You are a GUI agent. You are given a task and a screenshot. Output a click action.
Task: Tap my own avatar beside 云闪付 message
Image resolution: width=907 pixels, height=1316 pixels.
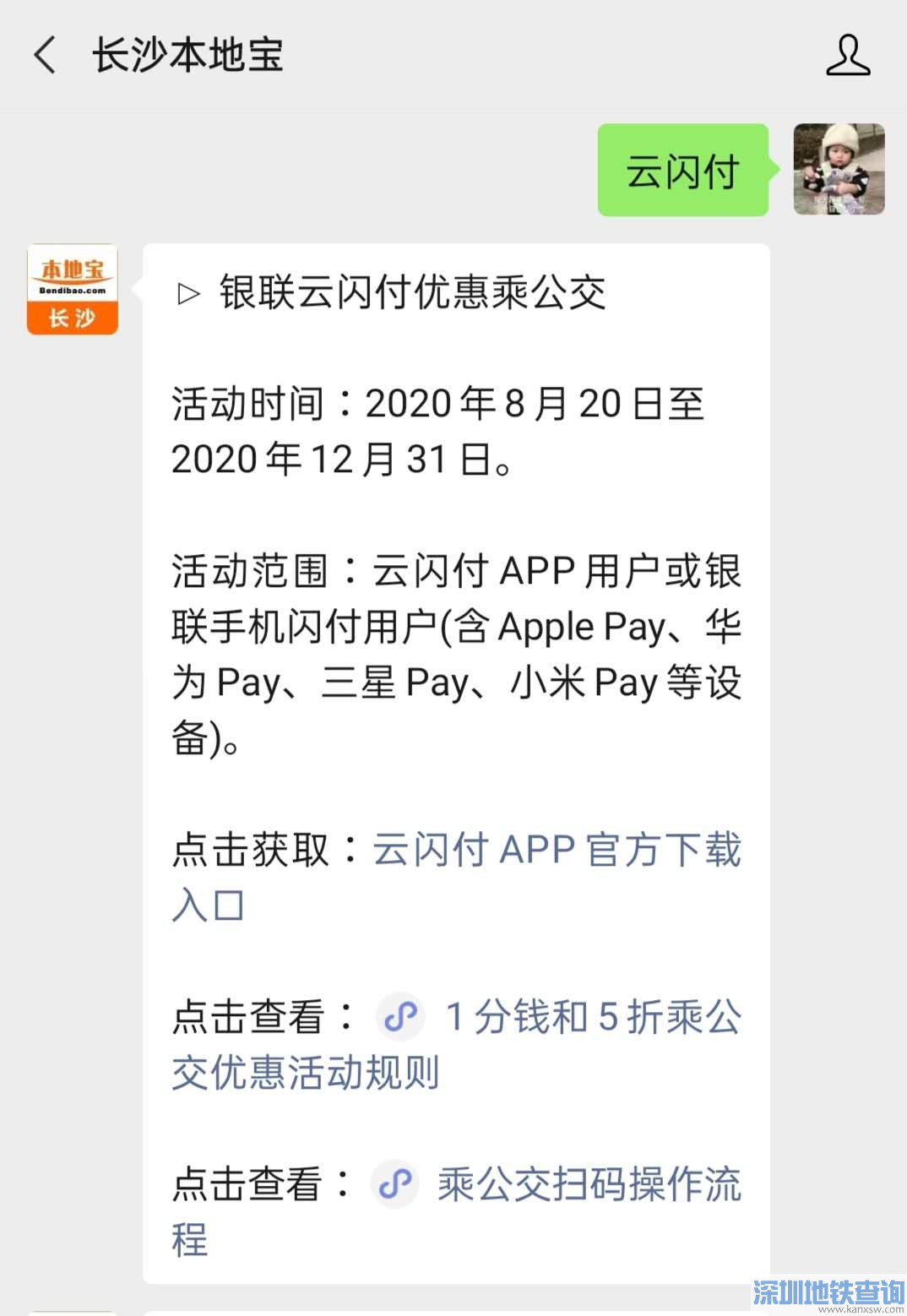coord(839,170)
